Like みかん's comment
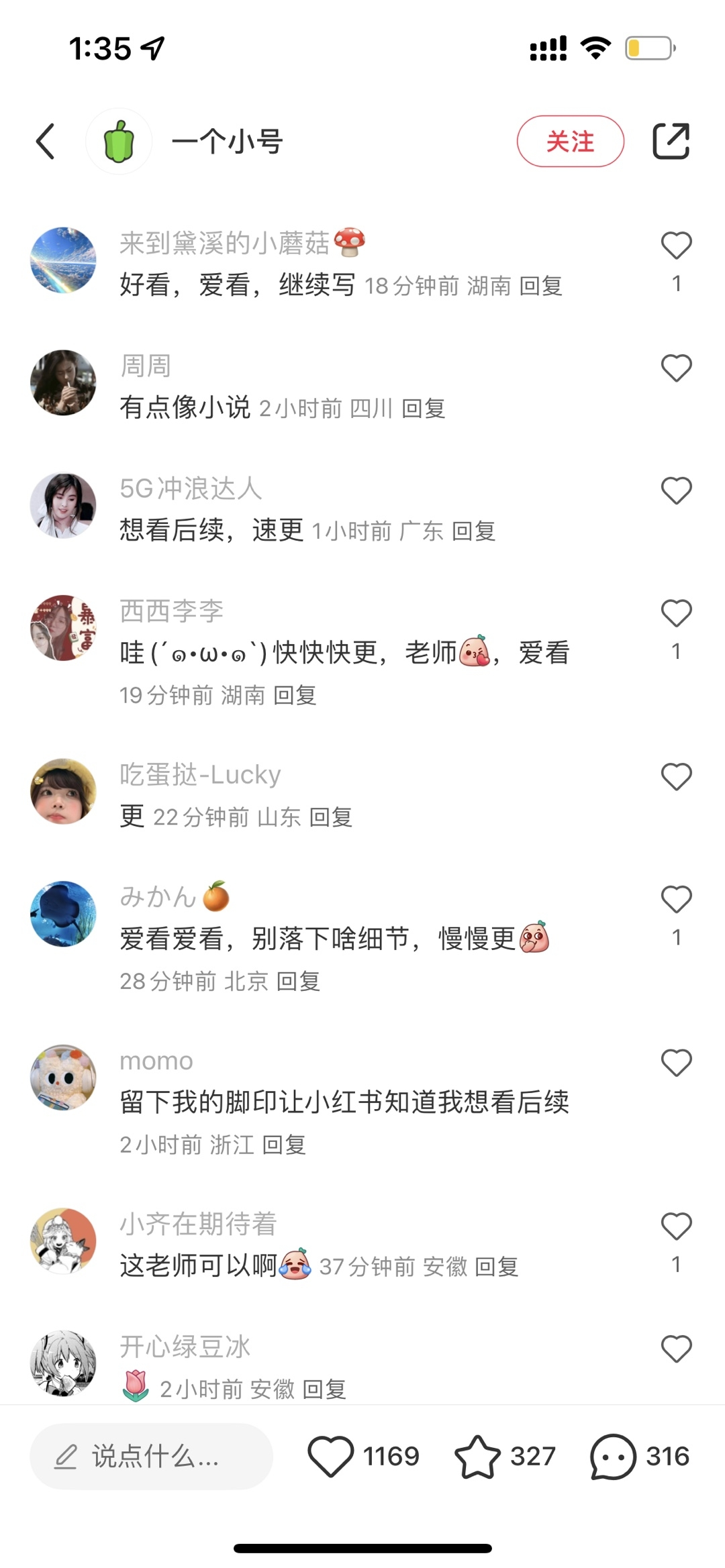This screenshot has width=725, height=1568. click(676, 900)
